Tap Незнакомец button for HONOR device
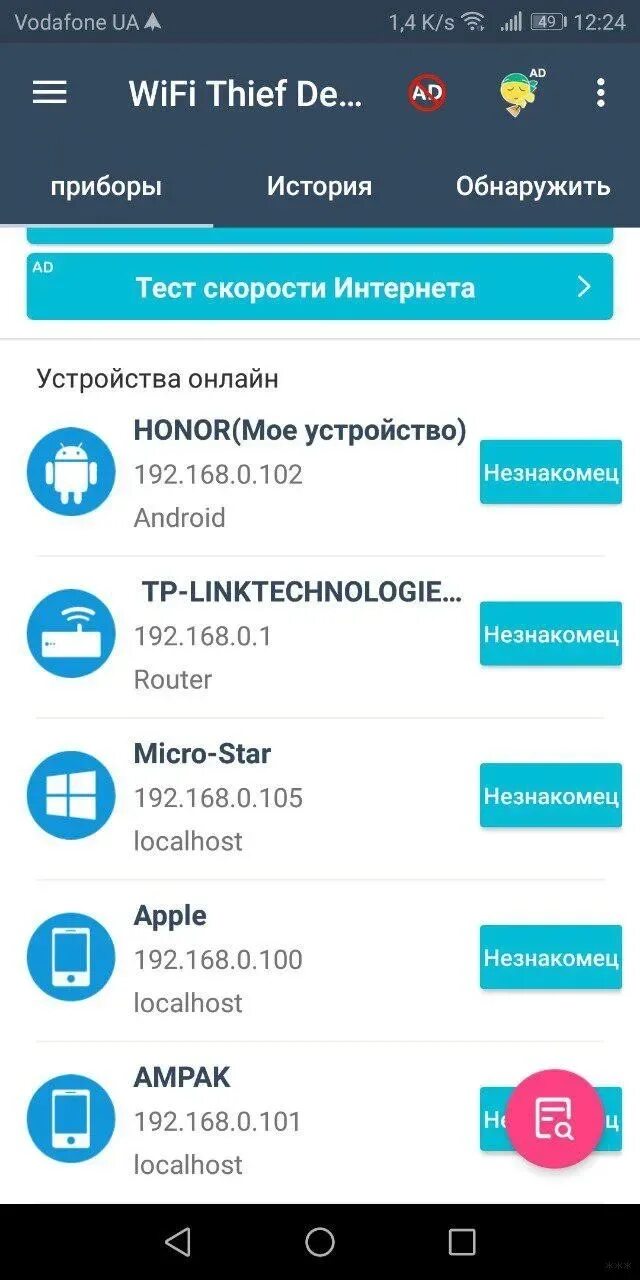The width and height of the screenshot is (640, 1280). pos(550,472)
